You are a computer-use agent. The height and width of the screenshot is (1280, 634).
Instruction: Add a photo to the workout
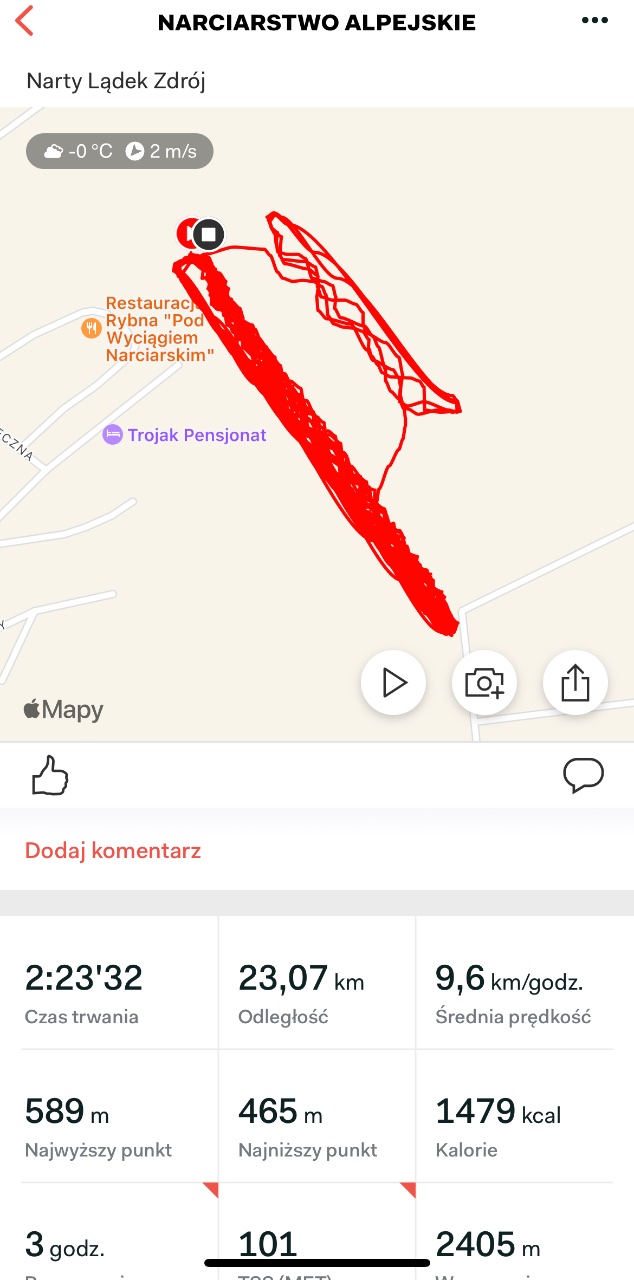pos(484,683)
